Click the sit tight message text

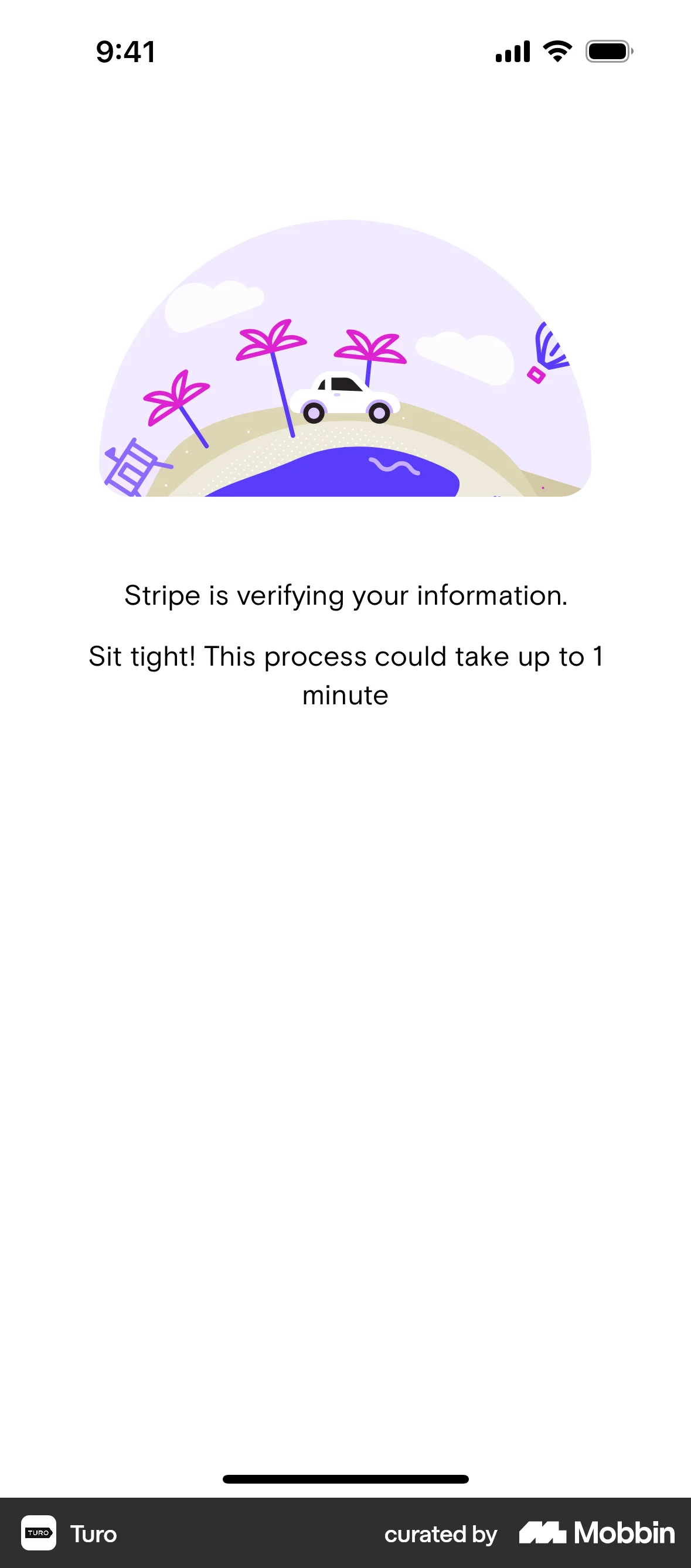[345, 674]
